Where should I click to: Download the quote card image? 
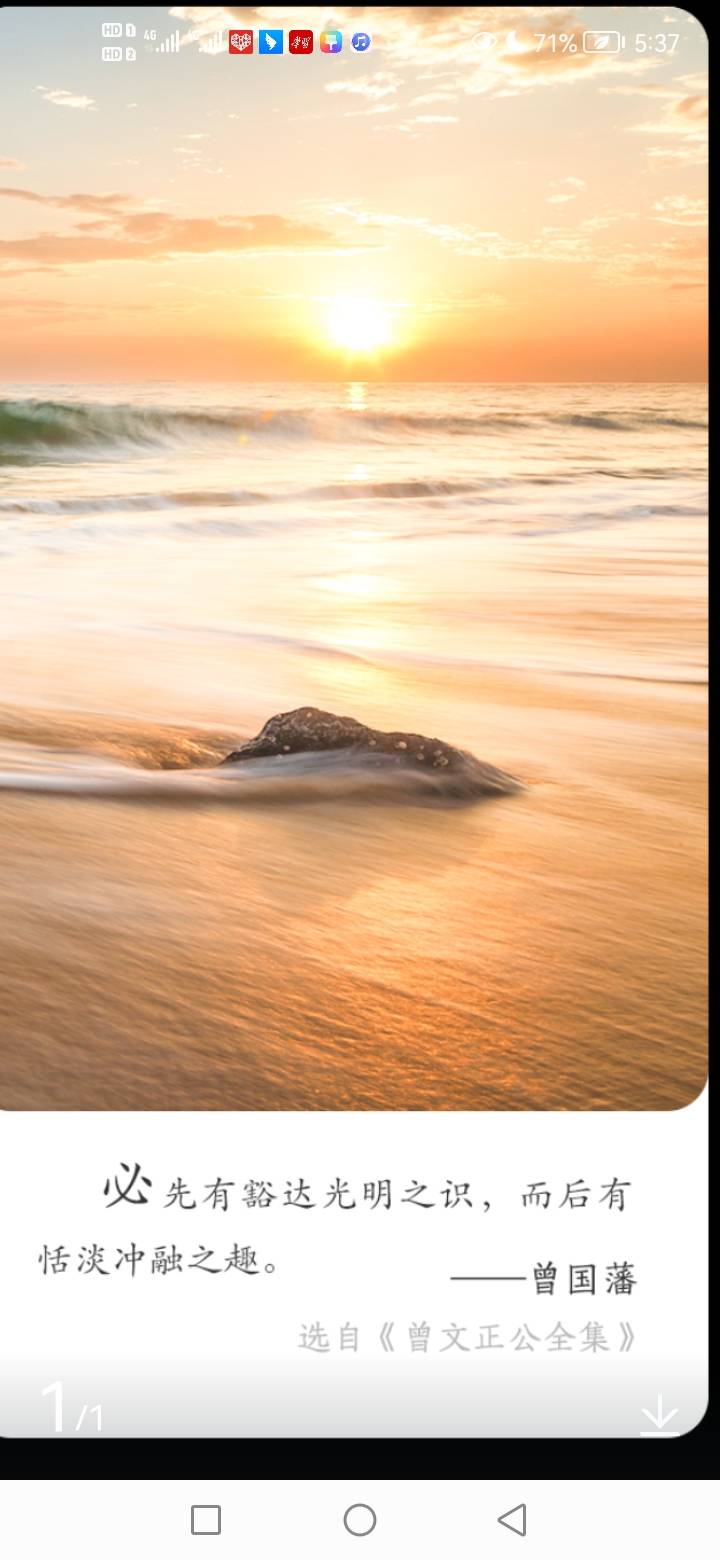[x=659, y=1415]
